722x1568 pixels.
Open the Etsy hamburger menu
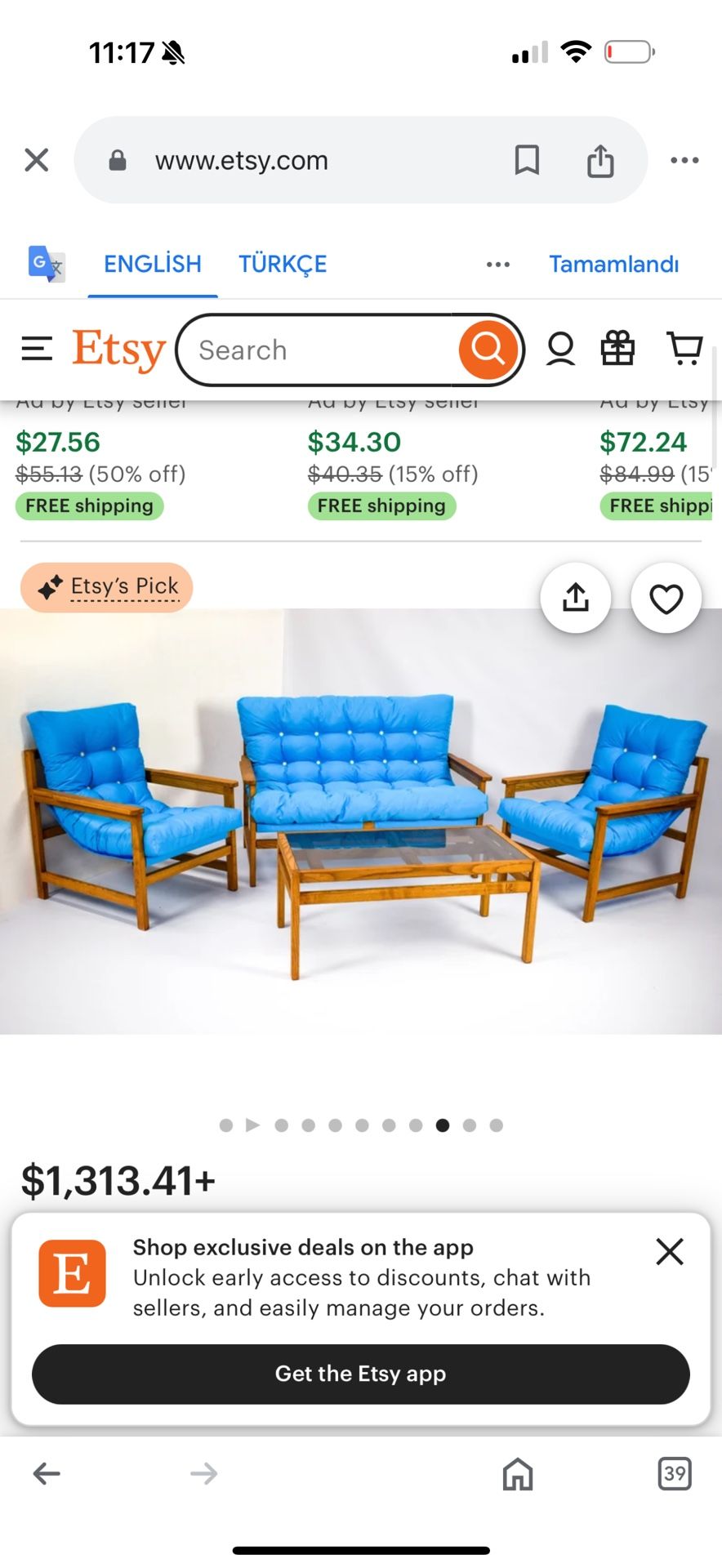pyautogui.click(x=37, y=350)
